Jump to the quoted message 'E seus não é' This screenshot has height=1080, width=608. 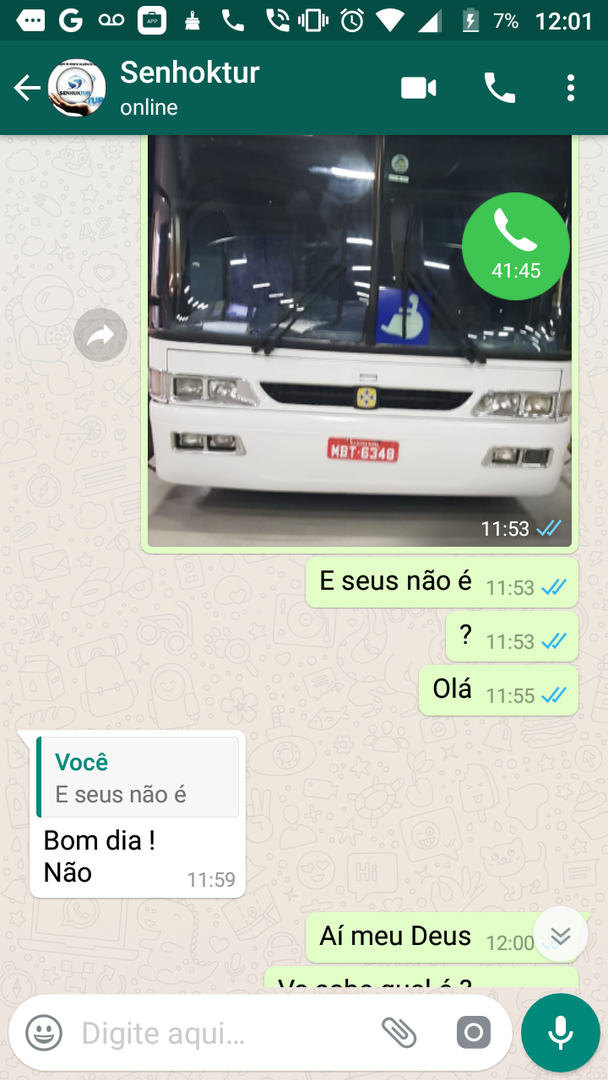click(138, 779)
